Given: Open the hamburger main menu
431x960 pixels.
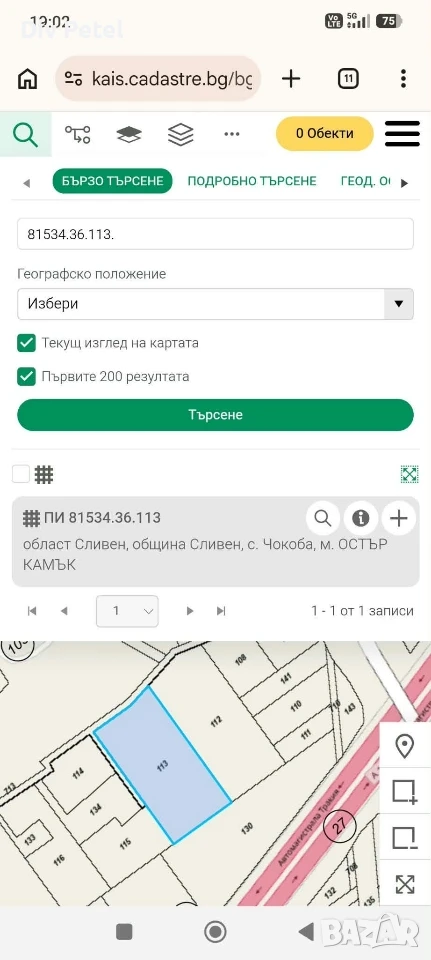Looking at the screenshot, I should click(x=402, y=133).
